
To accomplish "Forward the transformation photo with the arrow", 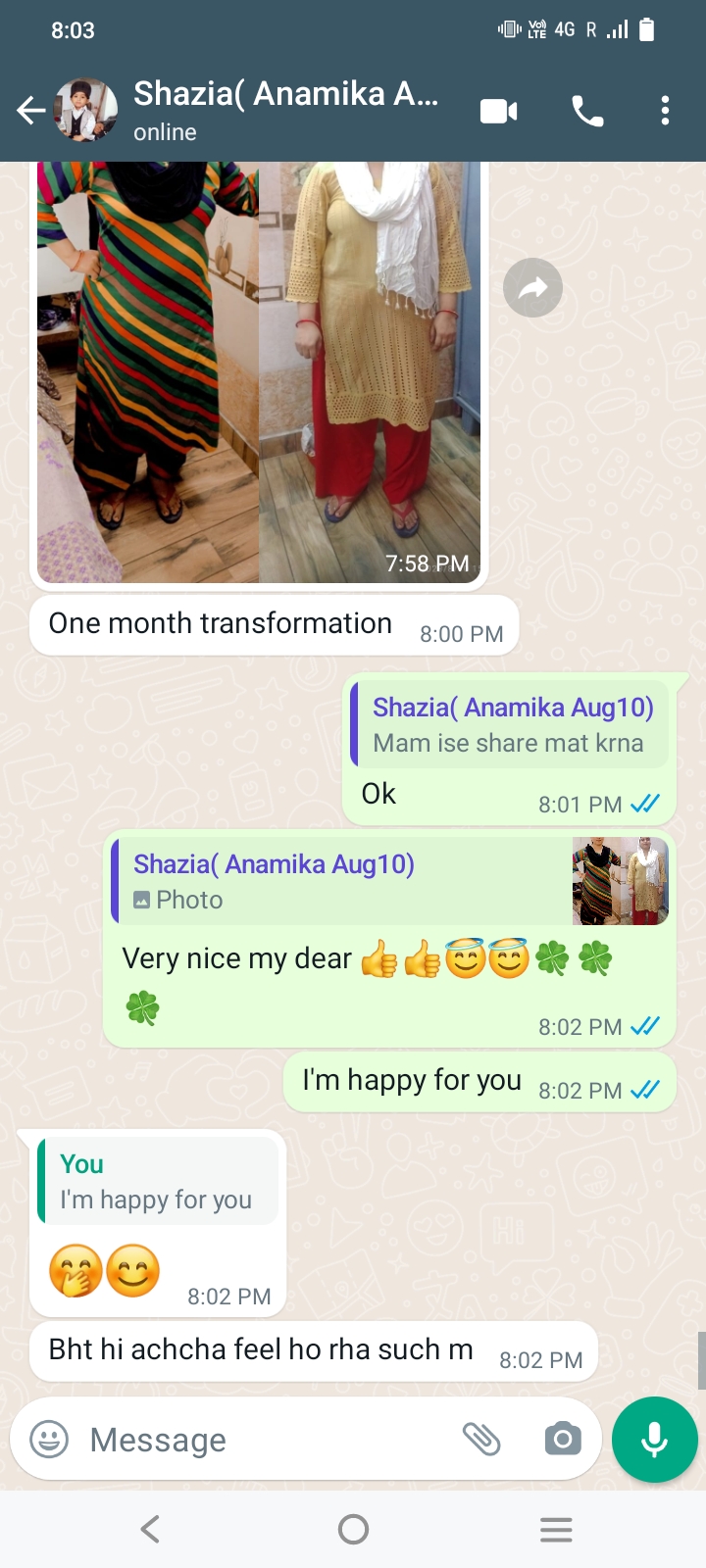I will pyautogui.click(x=532, y=287).
